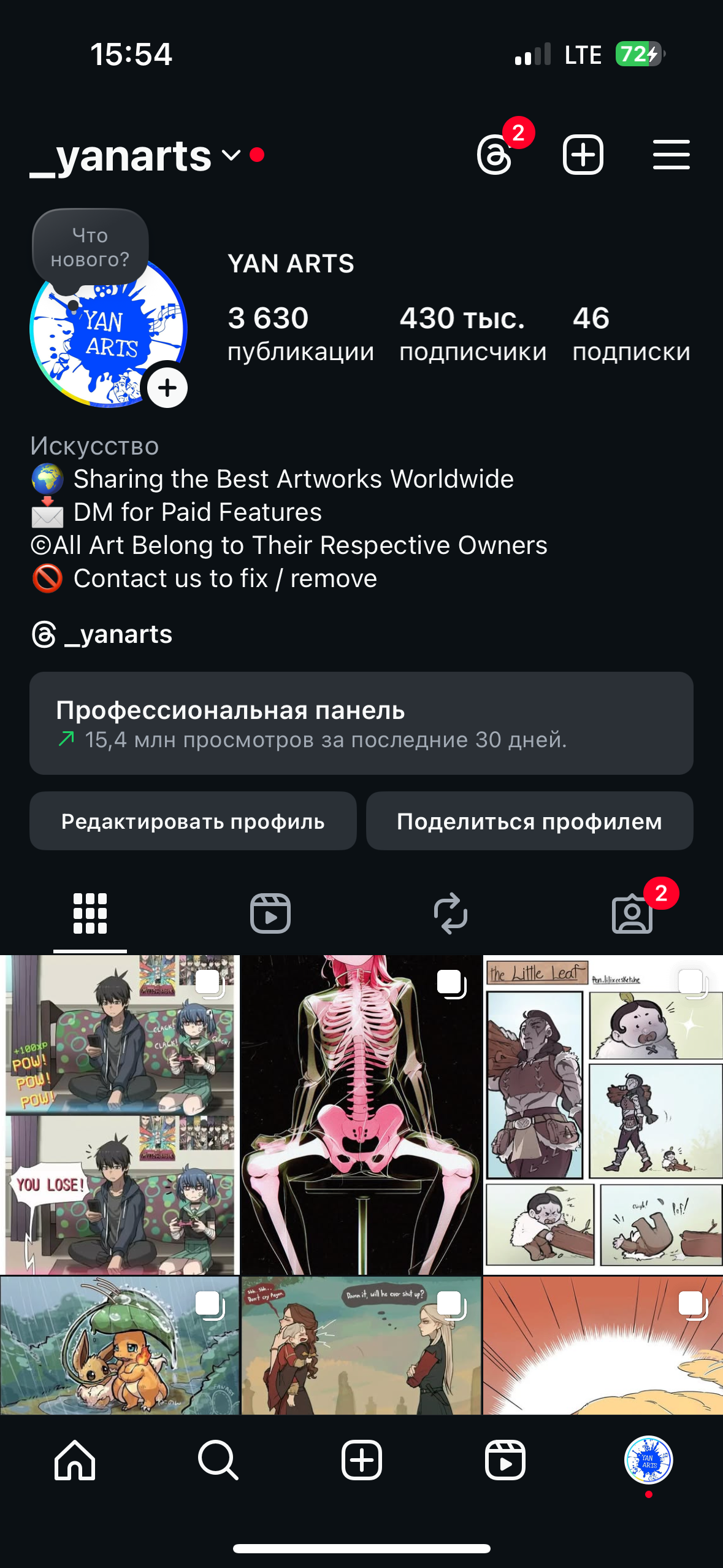Screen dimensions: 723x1568
Task: Open the Threads icon with notification badge
Action: coord(495,155)
